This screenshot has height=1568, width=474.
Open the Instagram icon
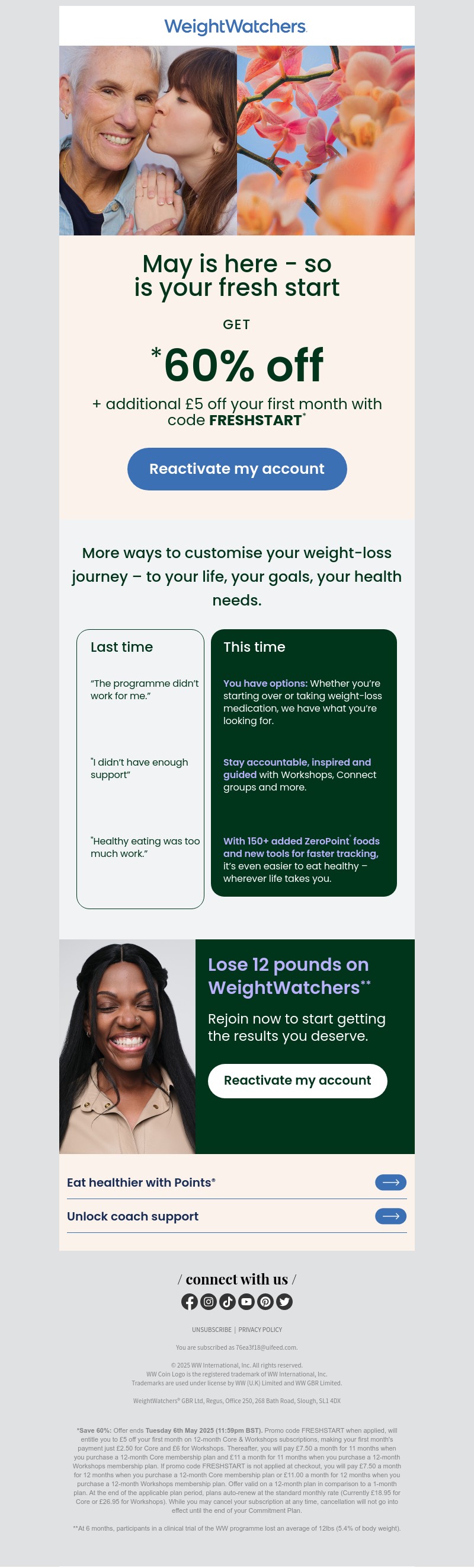[208, 1301]
